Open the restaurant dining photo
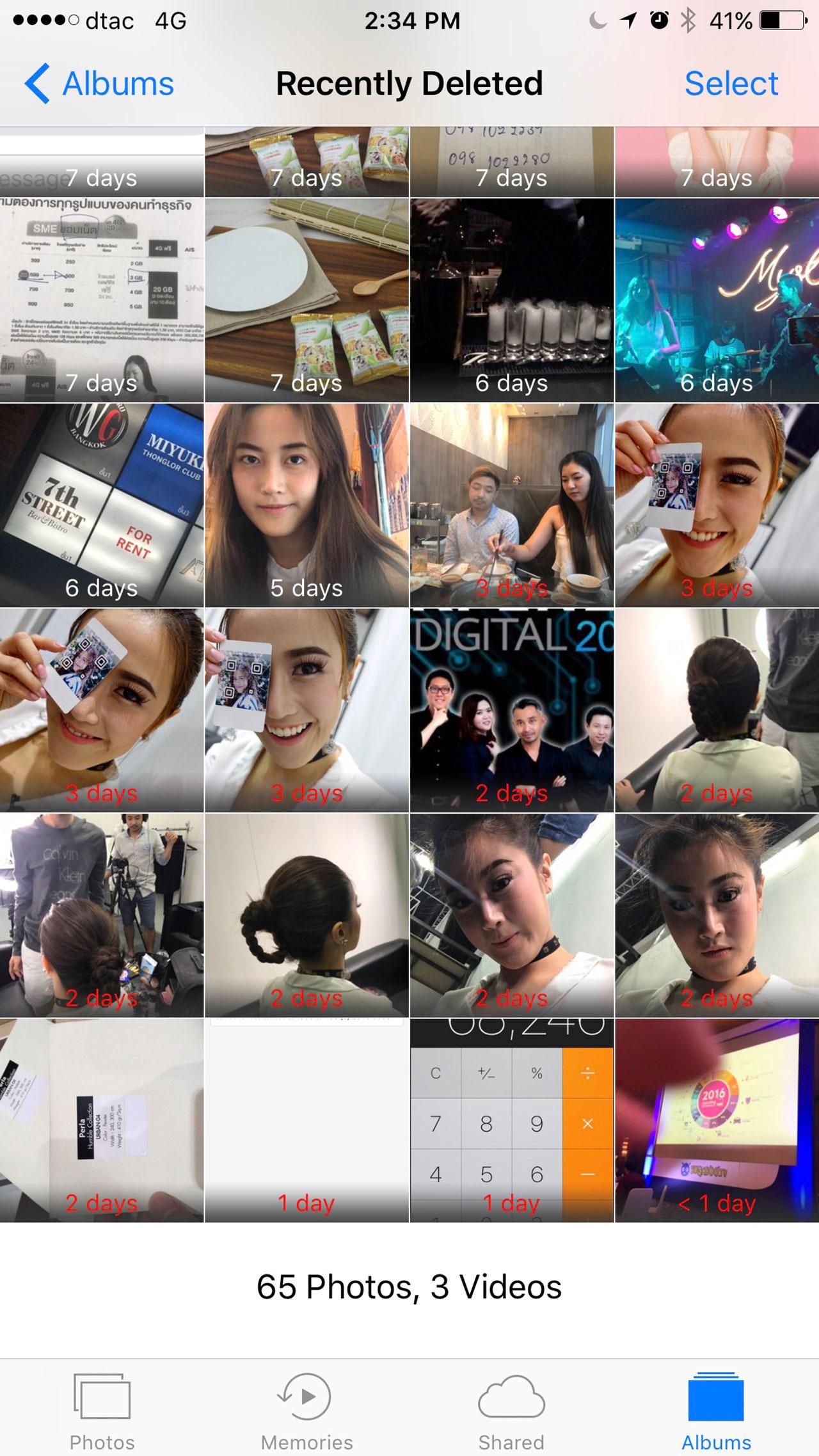The height and width of the screenshot is (1456, 819). pyautogui.click(x=511, y=505)
